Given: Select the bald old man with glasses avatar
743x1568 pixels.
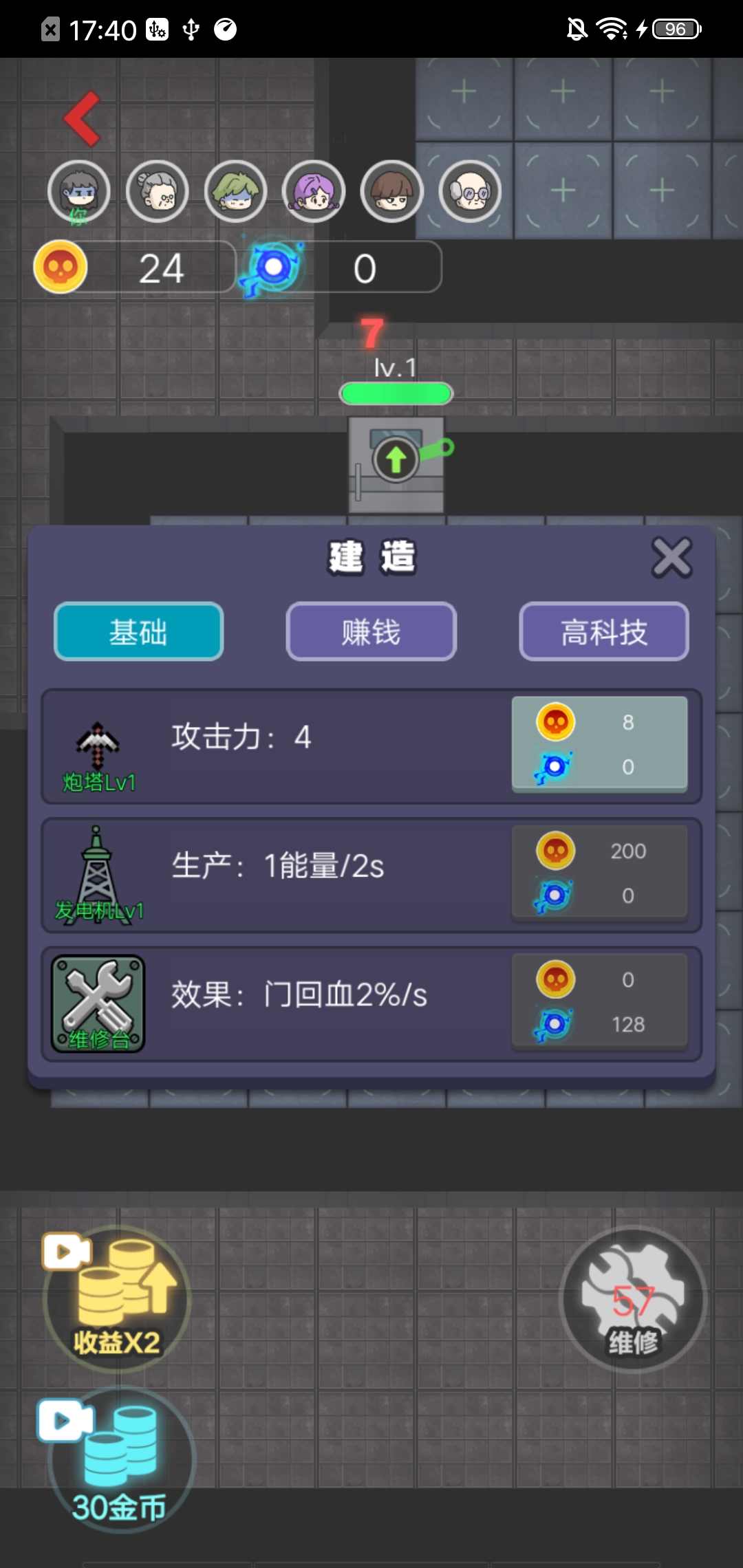Looking at the screenshot, I should [471, 191].
